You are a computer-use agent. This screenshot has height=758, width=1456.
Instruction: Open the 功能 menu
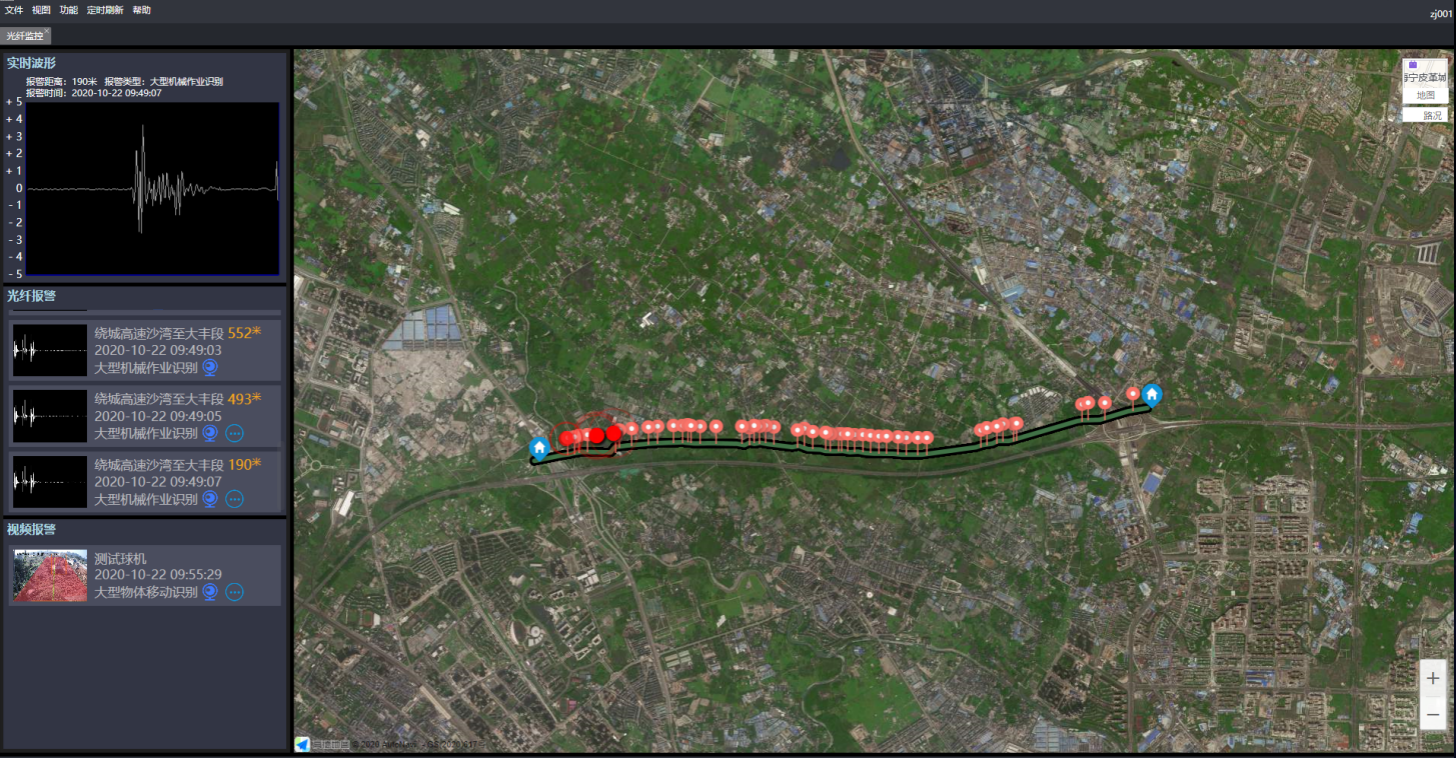pyautogui.click(x=68, y=10)
